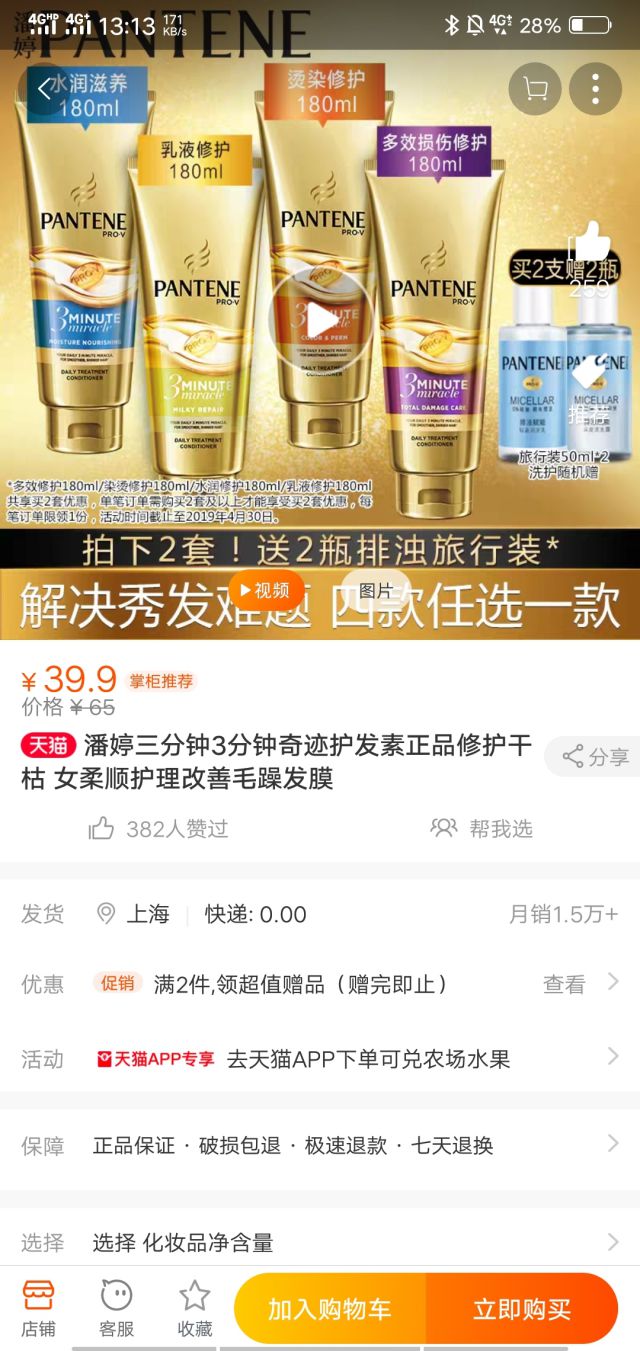Open the three-dot overflow menu
The image size is (640, 1351).
coord(595,89)
